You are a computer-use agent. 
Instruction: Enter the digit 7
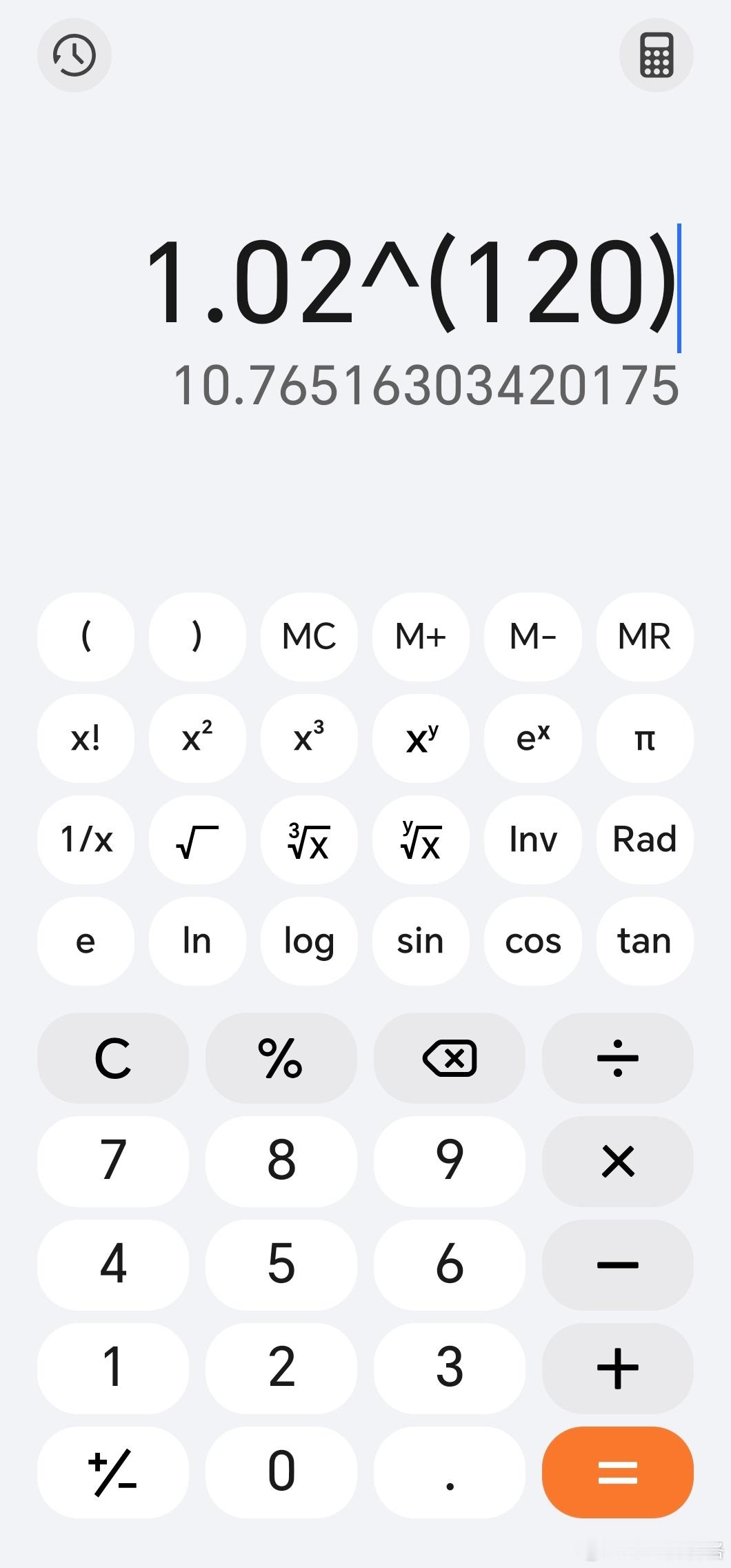click(112, 1161)
